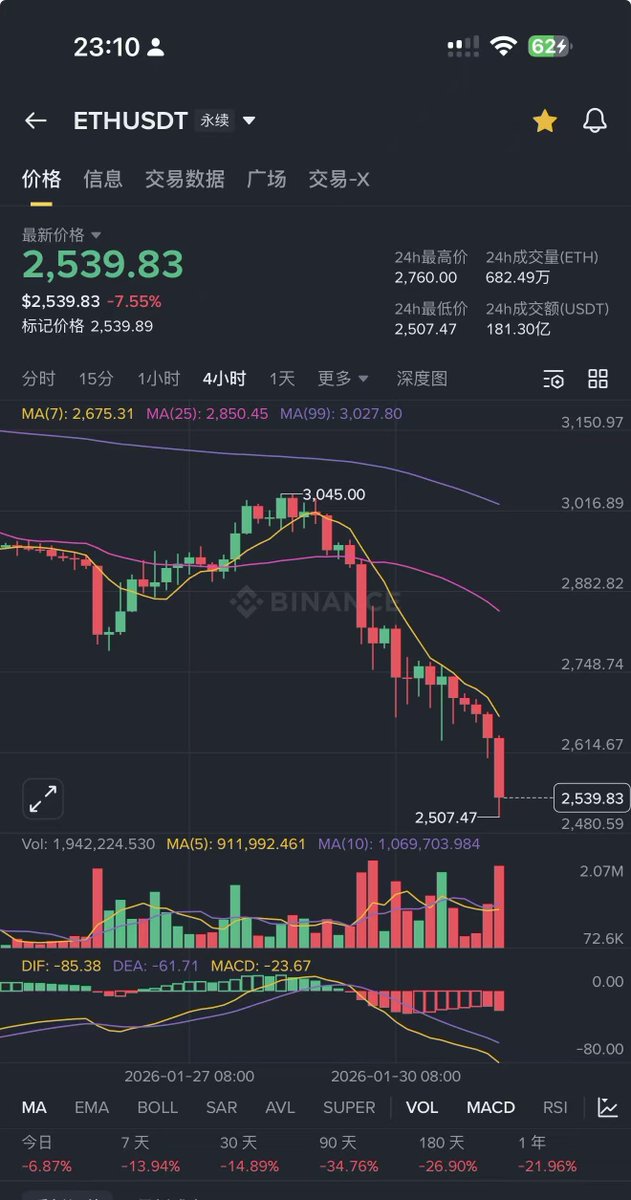Viewport: 631px width, 1200px height.
Task: Open the indicator chart icon
Action: click(x=607, y=1107)
